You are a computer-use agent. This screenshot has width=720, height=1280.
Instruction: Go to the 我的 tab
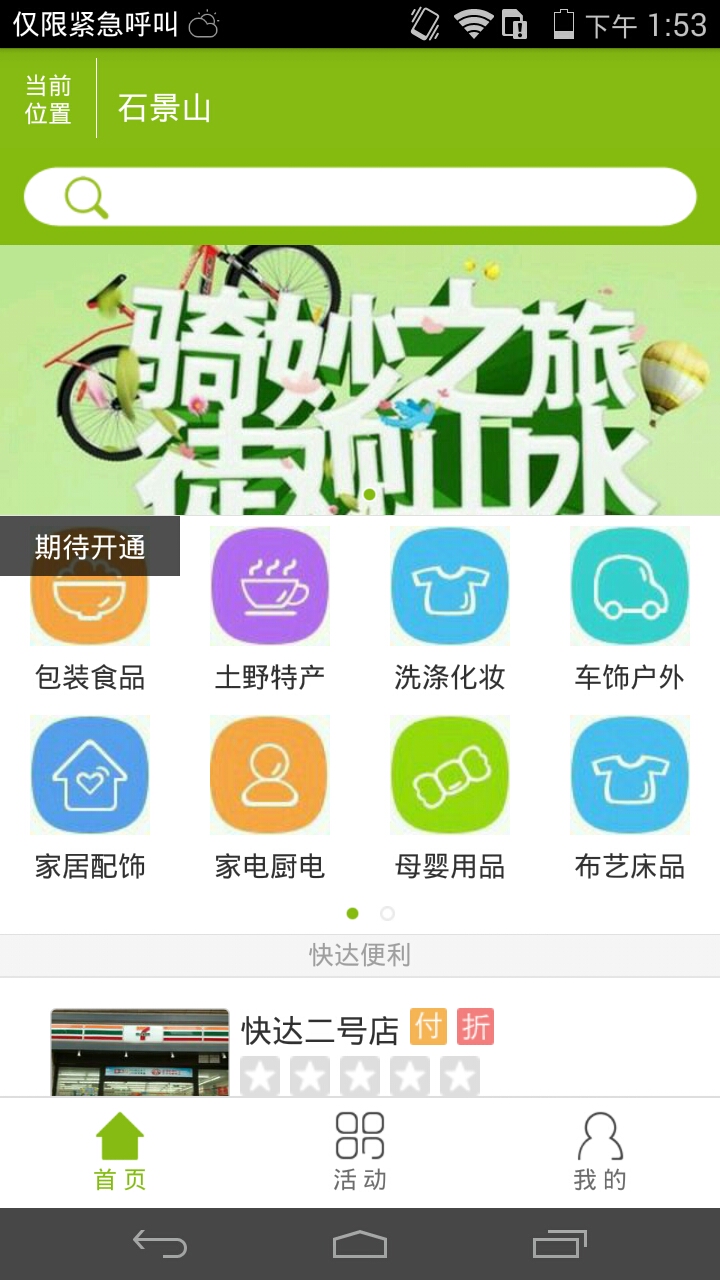[600, 1152]
